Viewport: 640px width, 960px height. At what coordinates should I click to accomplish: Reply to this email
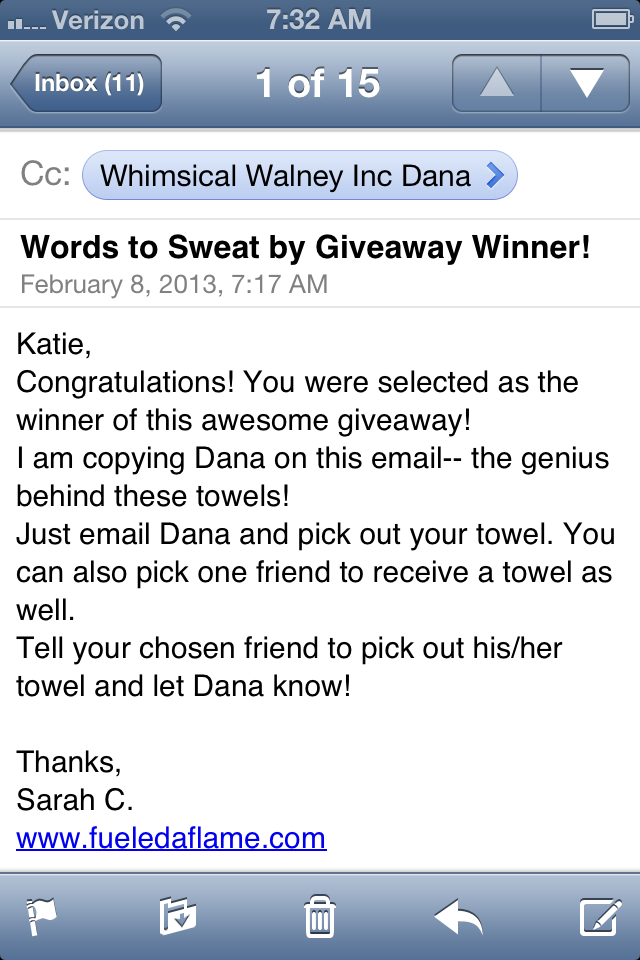(x=459, y=915)
